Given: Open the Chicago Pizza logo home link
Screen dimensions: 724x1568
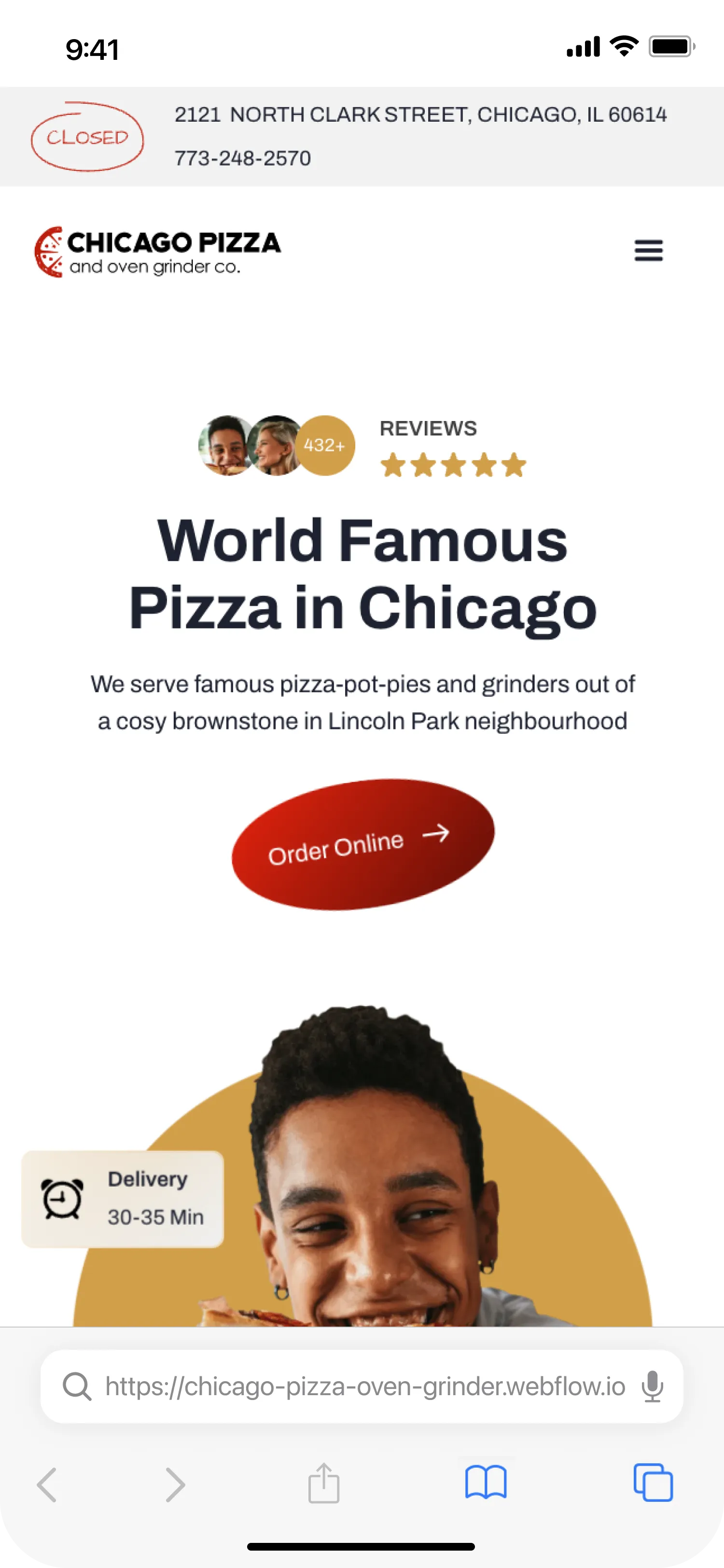Looking at the screenshot, I should (157, 252).
